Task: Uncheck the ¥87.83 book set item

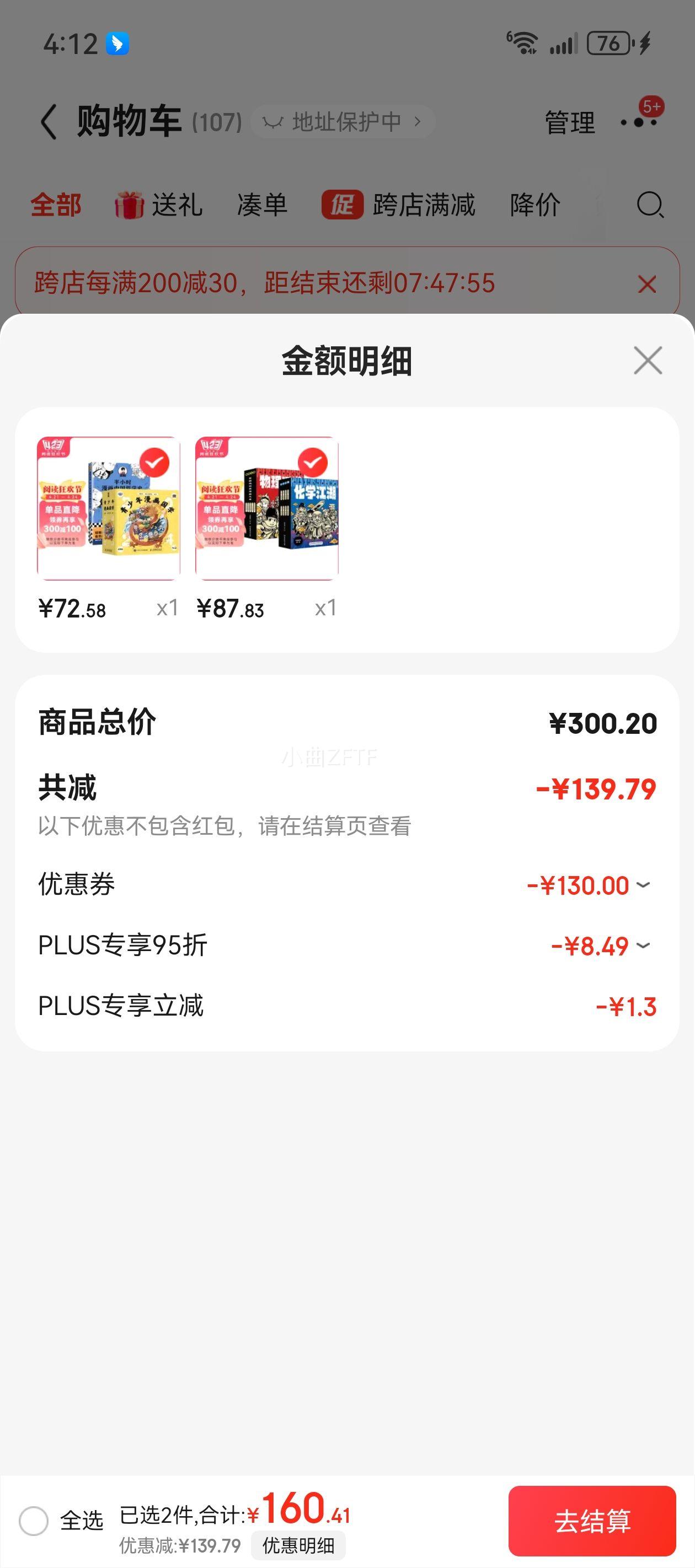Action: point(313,463)
